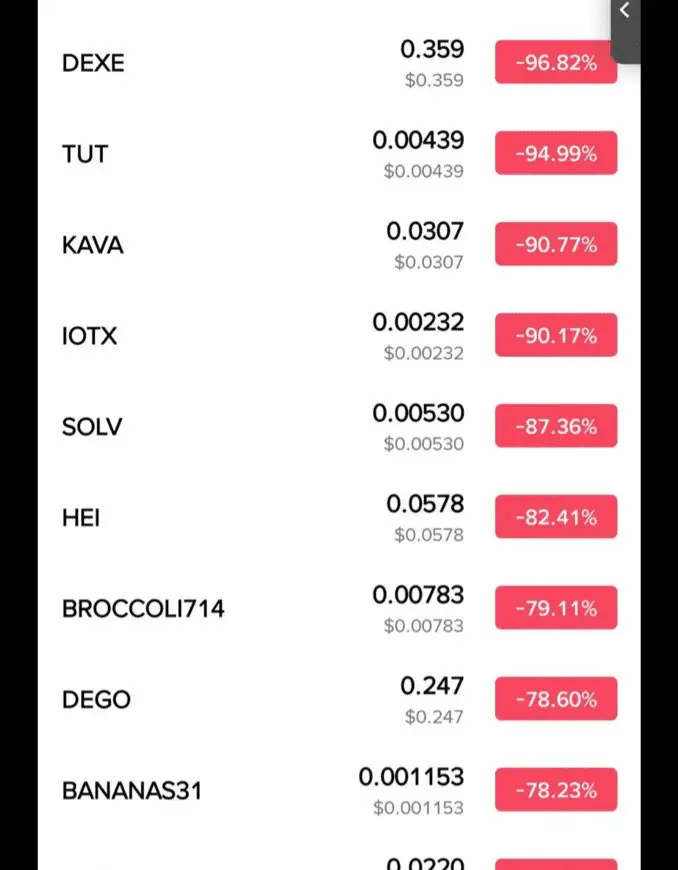Viewport: 678px width, 870px height.
Task: Expand the side panel chevron handle
Action: coord(625,12)
